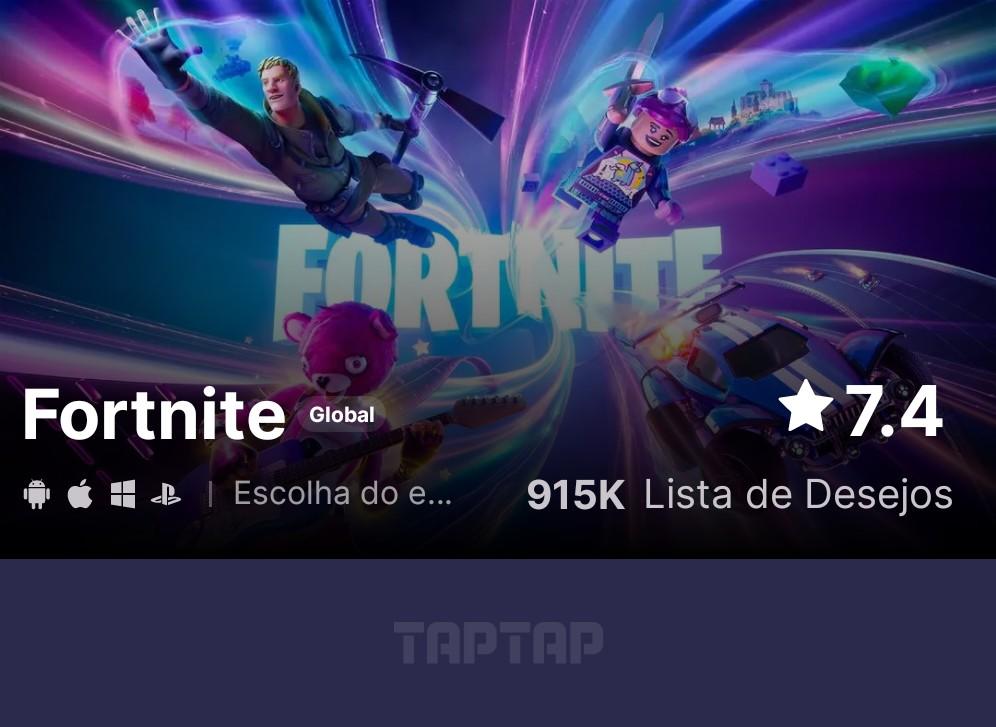Open the Fortnite game card
Image resolution: width=996 pixels, height=727 pixels.
click(x=497, y=278)
